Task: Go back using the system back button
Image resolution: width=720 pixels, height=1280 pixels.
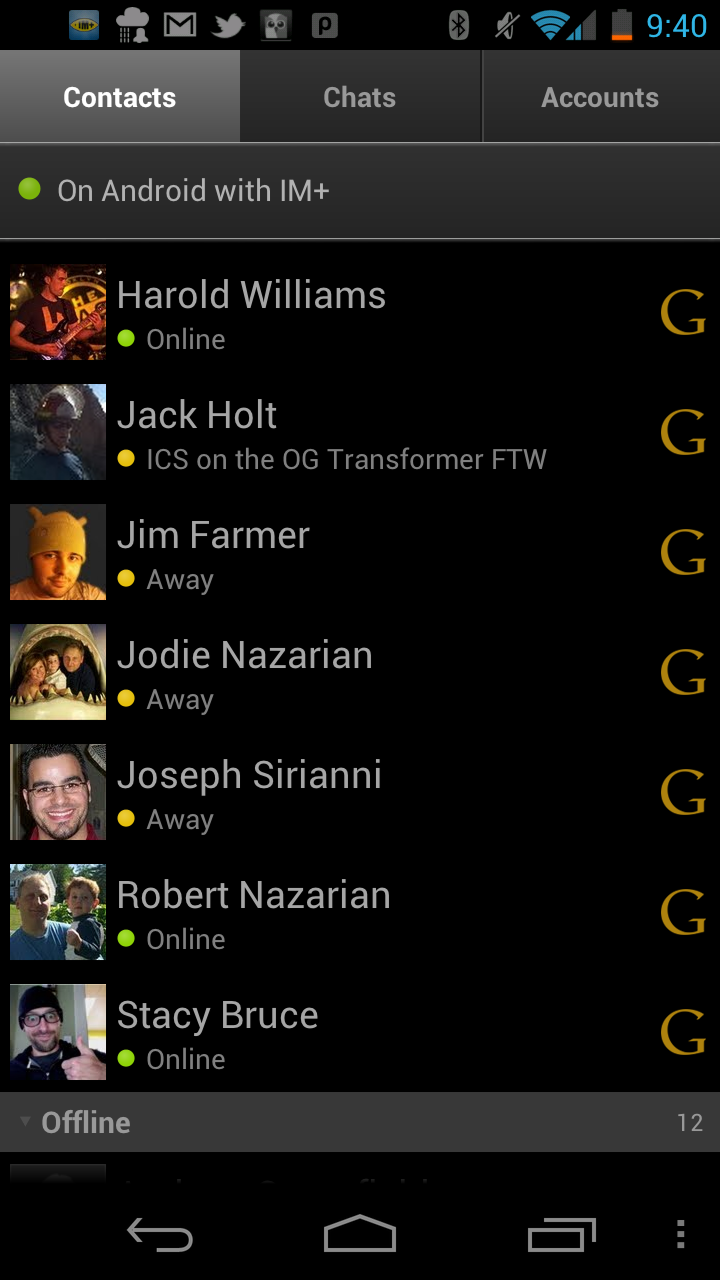Action: coord(160,1235)
